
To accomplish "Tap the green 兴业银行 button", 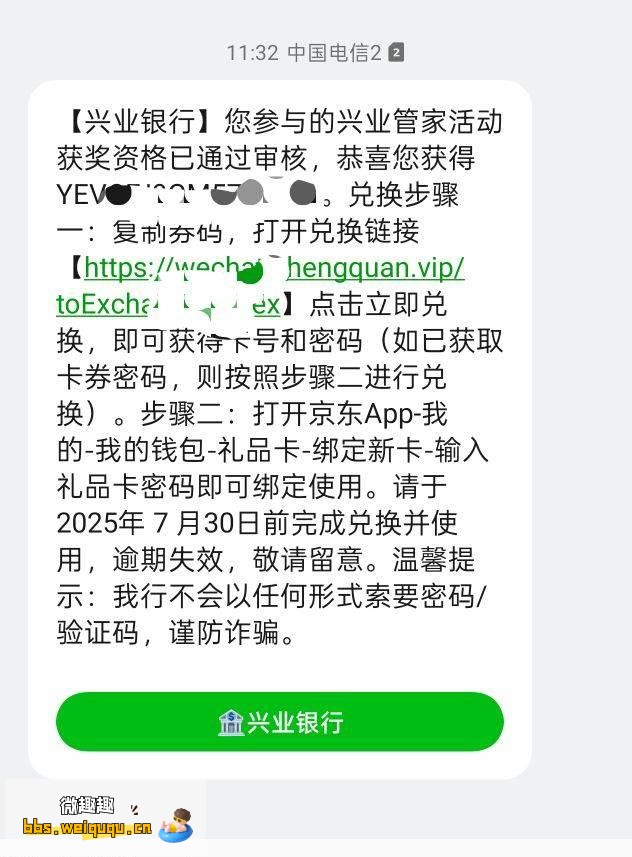I will tap(280, 722).
